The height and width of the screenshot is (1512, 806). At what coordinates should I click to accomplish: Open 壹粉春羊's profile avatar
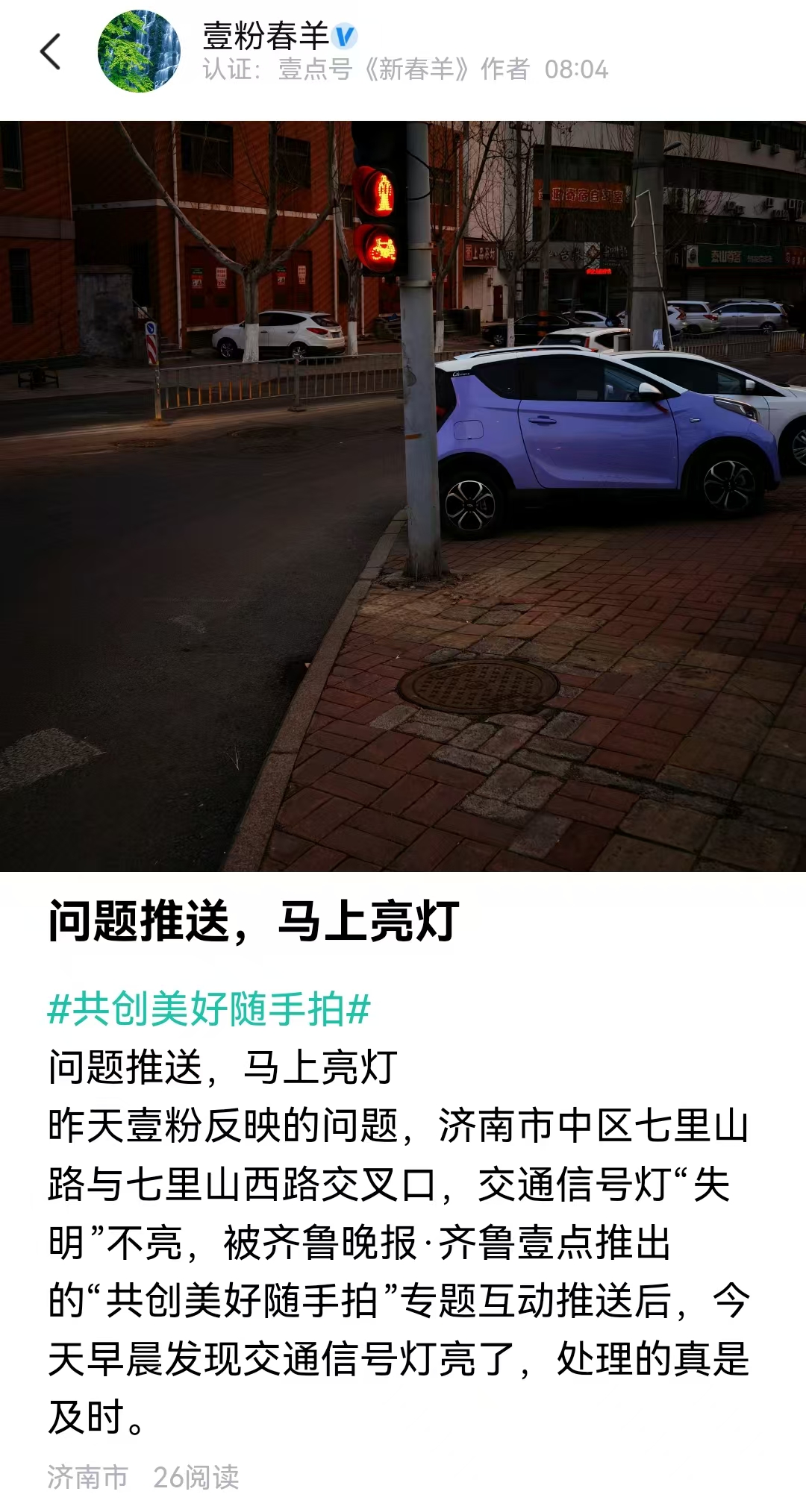pos(140,51)
